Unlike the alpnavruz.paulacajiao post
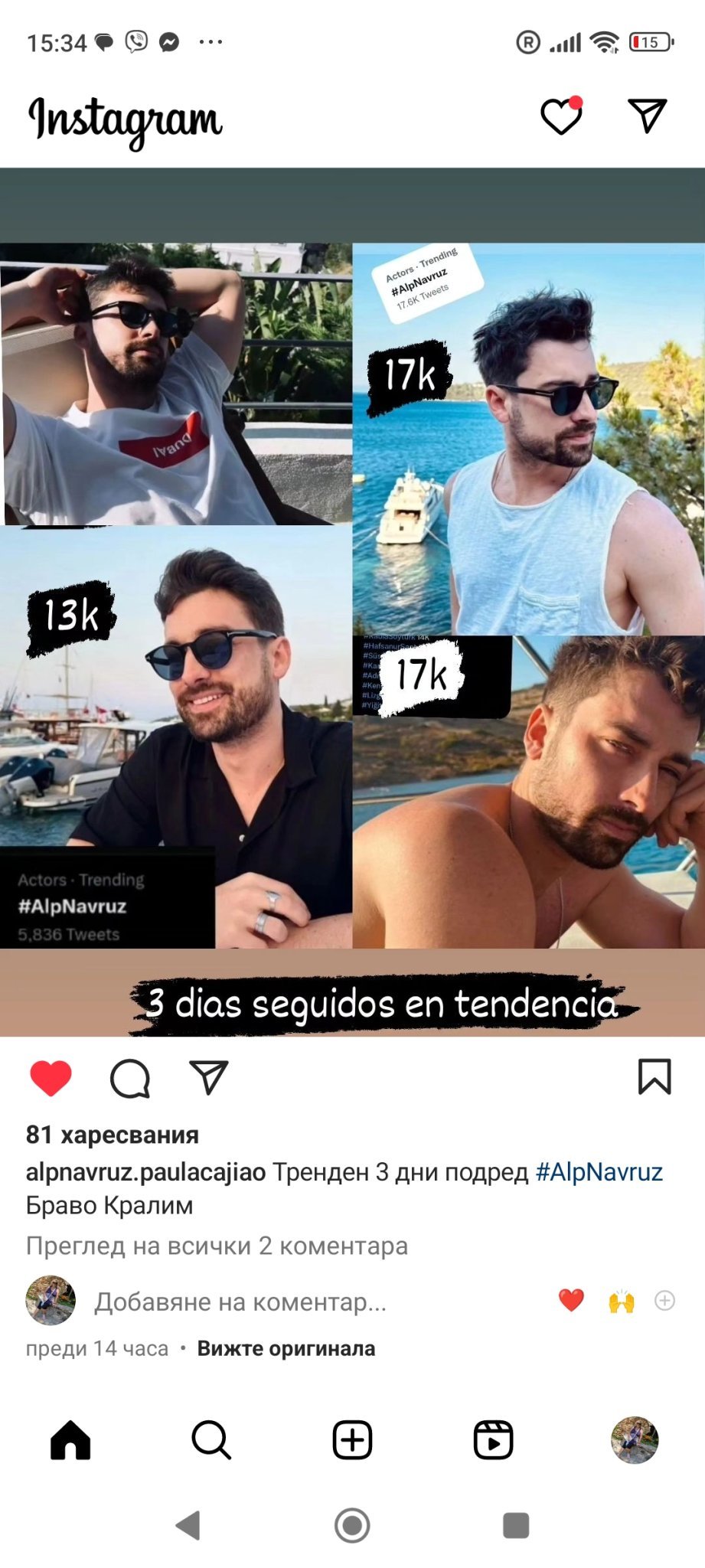 click(51, 1078)
